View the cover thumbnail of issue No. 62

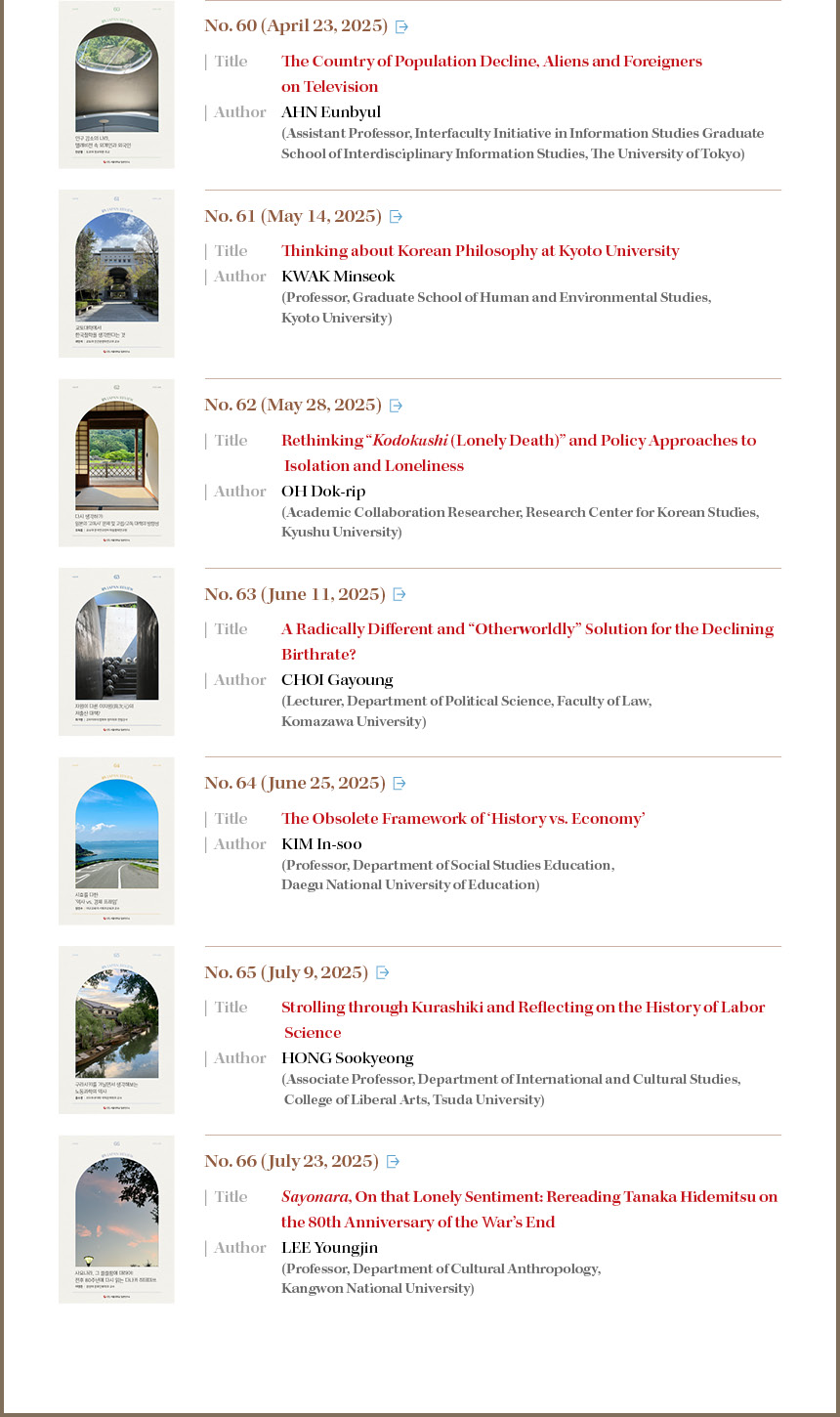(x=116, y=462)
